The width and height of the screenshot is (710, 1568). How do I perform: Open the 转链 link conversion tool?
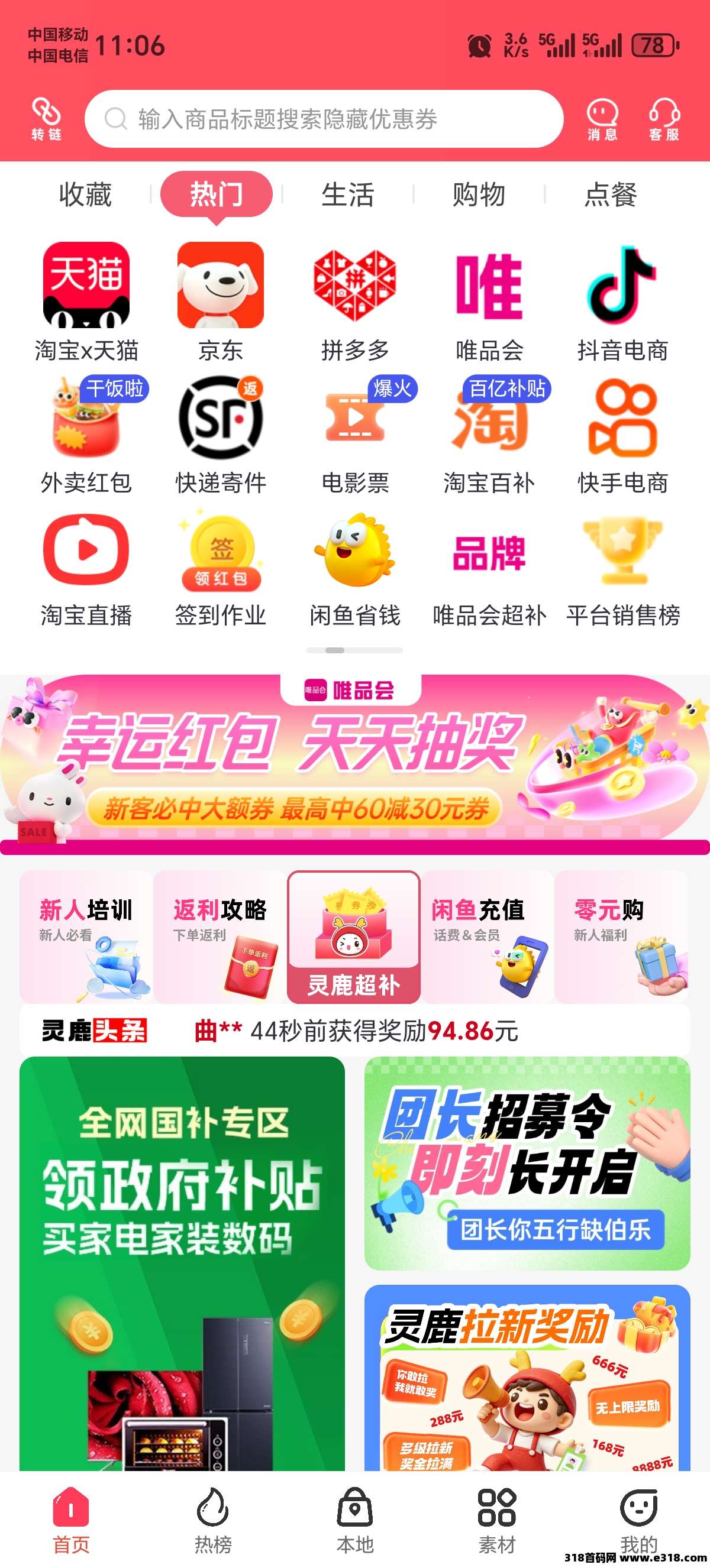[x=46, y=119]
